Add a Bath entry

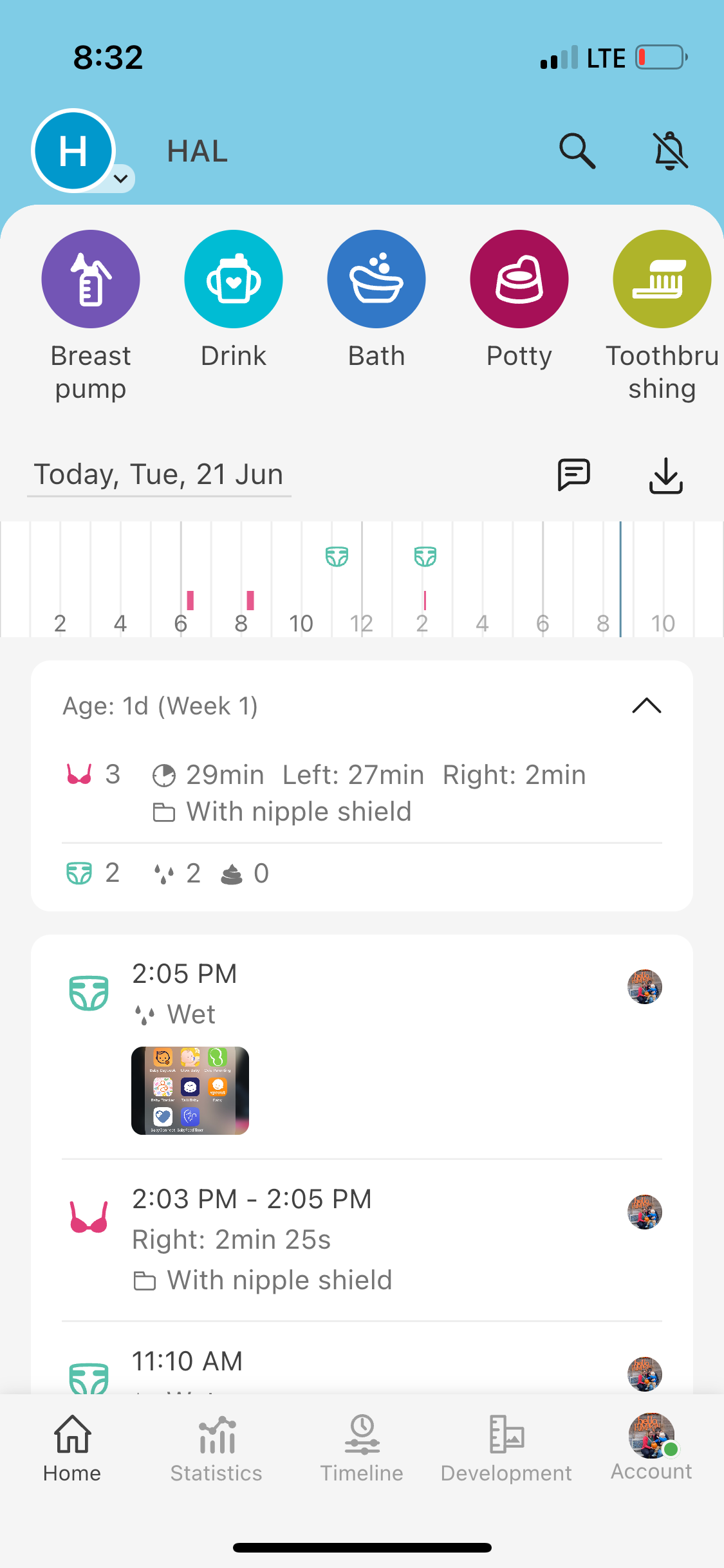click(x=376, y=279)
